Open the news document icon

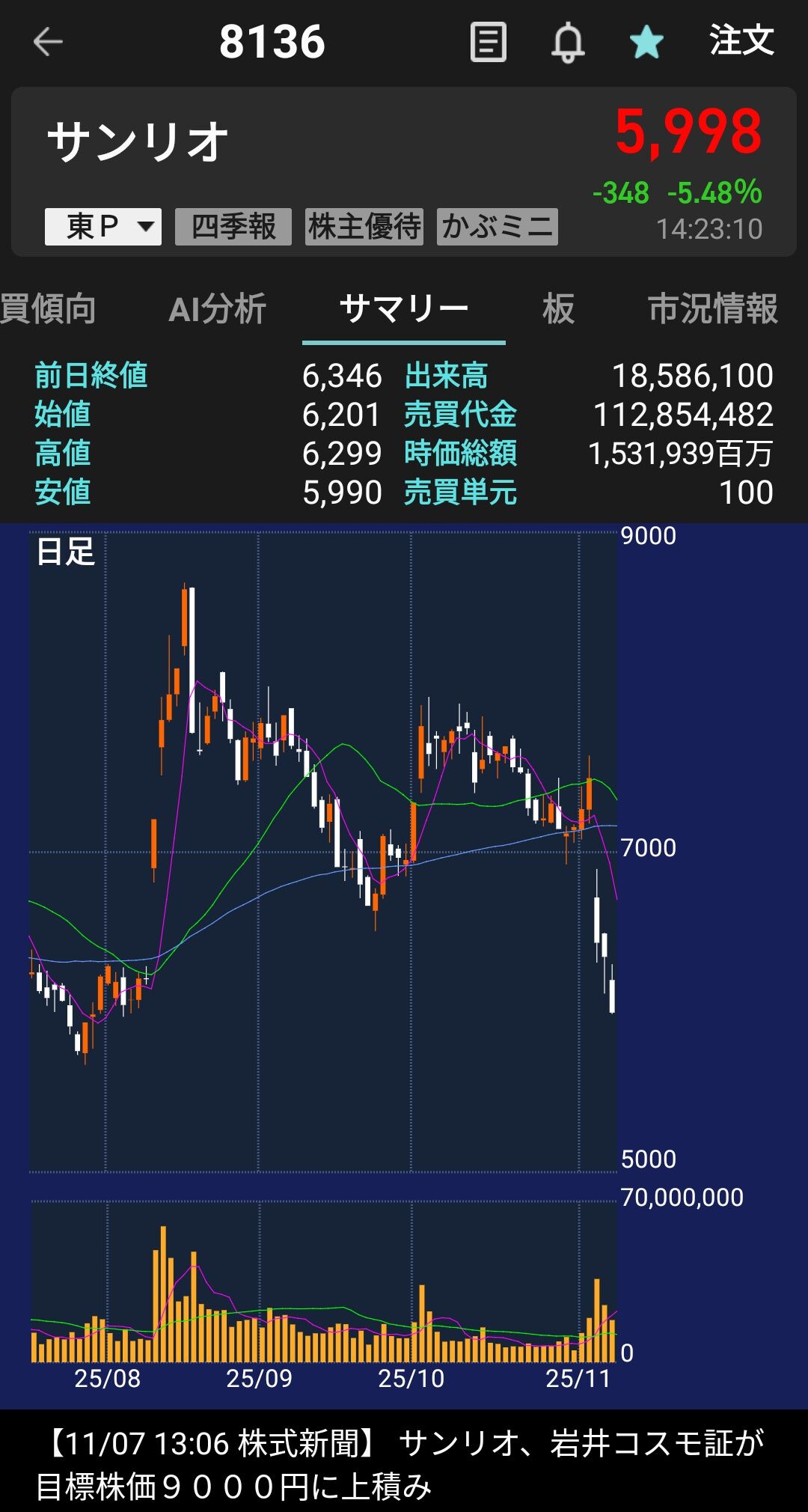click(x=488, y=42)
